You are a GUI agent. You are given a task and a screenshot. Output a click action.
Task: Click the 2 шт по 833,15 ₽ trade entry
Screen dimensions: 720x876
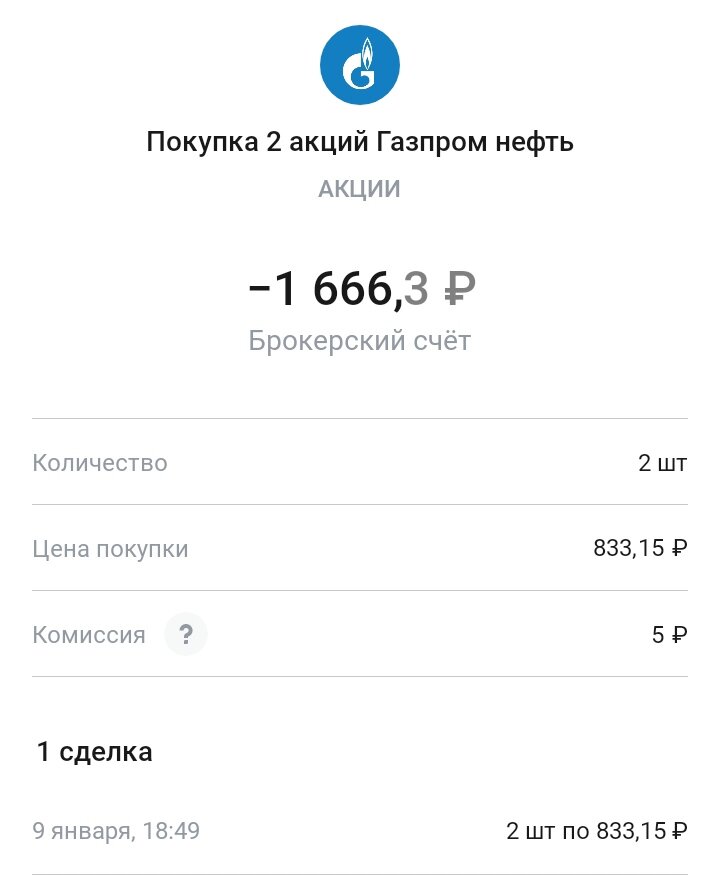click(596, 830)
